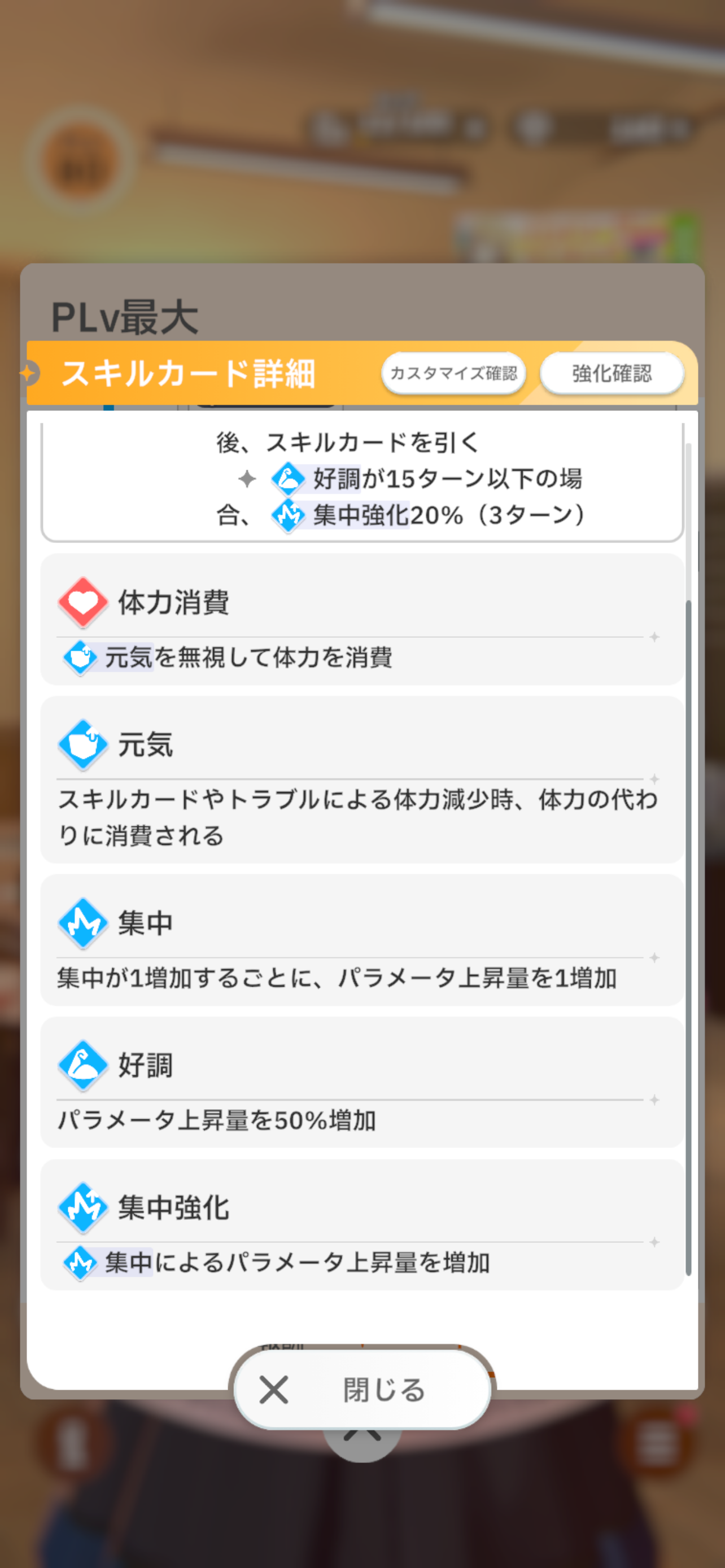Open カスタマイズ確認 button
The width and height of the screenshot is (725, 1568).
453,373
